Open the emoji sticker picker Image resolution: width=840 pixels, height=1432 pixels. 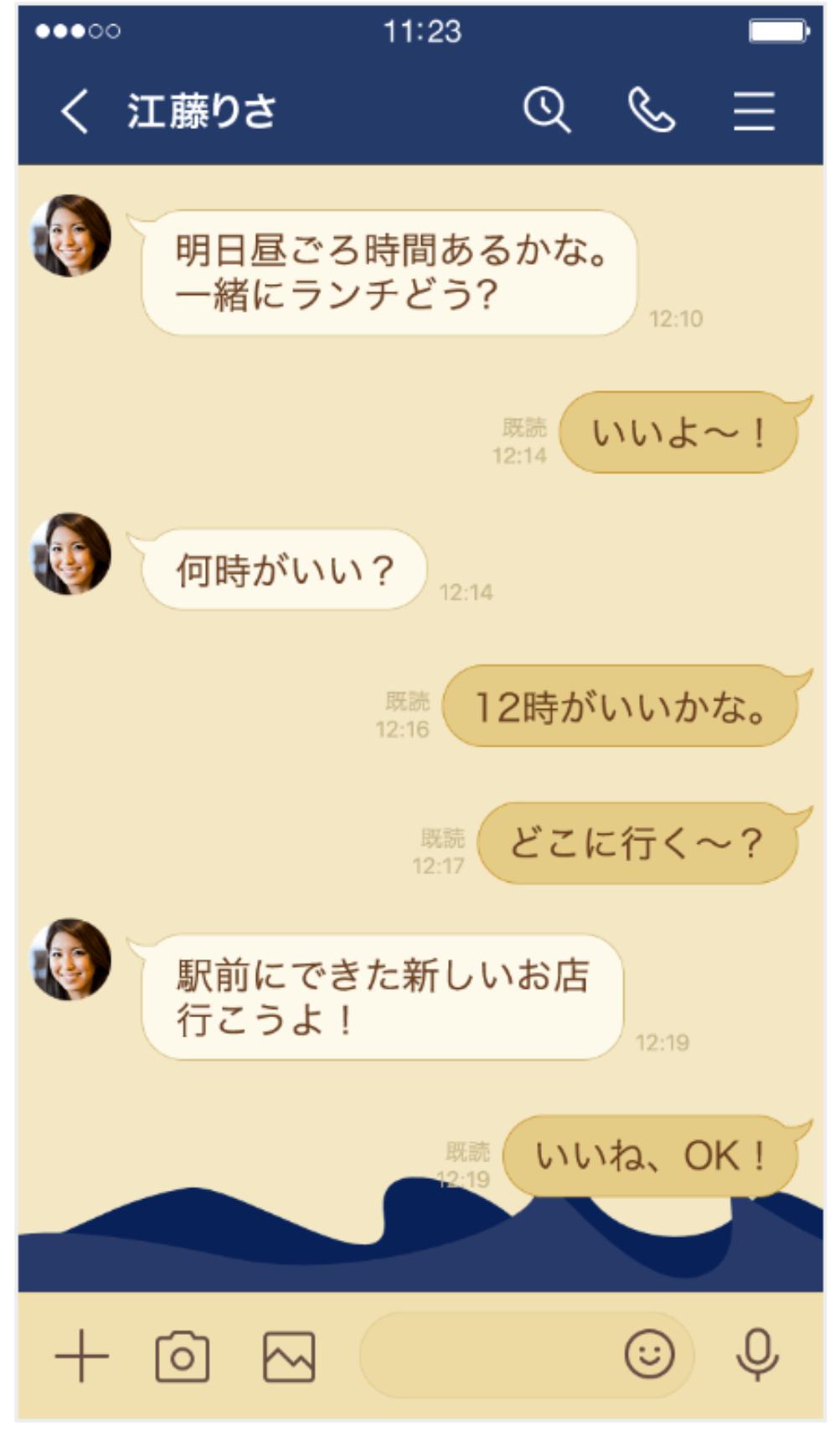point(649,1354)
